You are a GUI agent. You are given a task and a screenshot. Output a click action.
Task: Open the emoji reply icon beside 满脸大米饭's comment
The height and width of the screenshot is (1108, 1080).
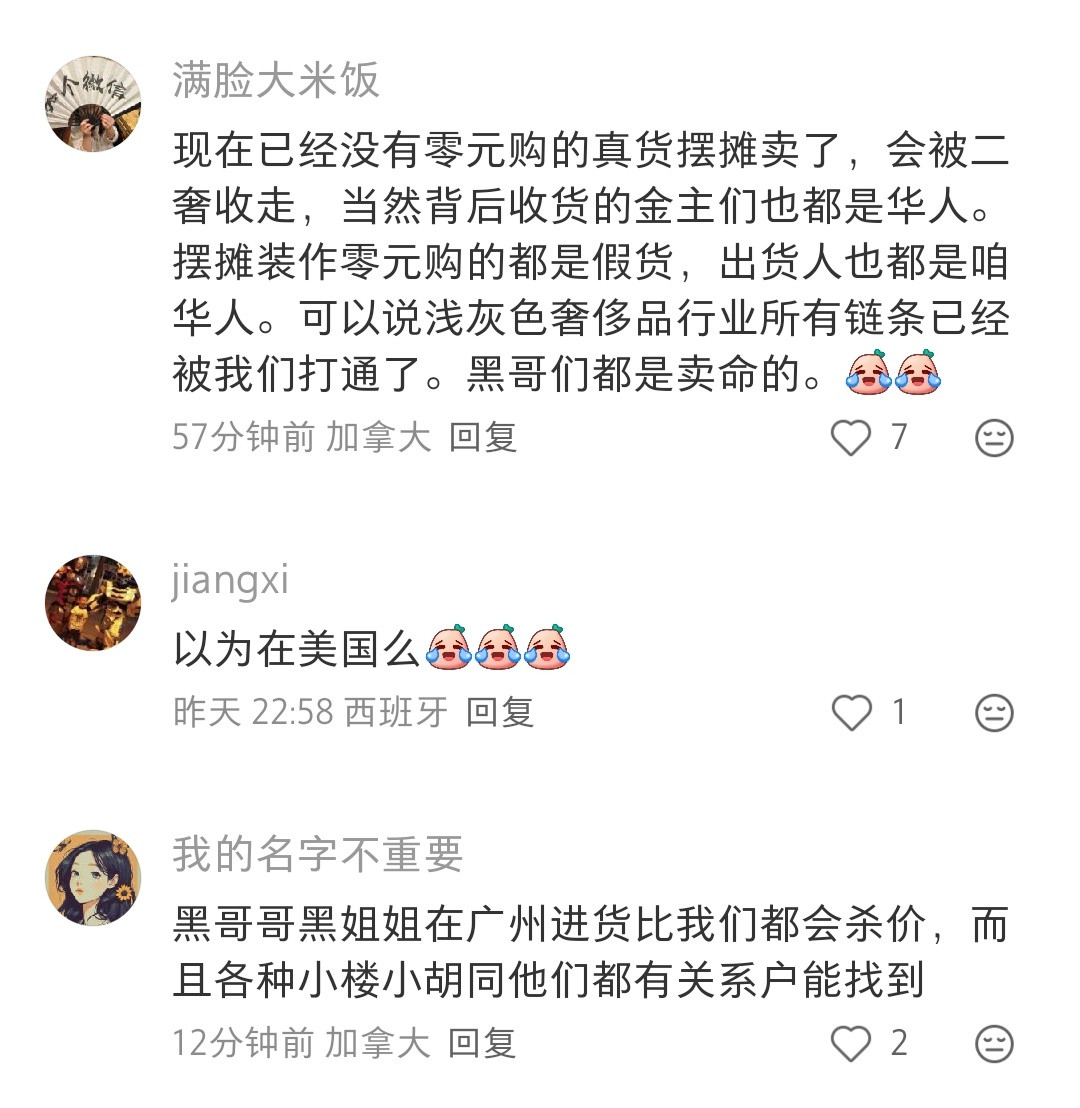tap(991, 438)
